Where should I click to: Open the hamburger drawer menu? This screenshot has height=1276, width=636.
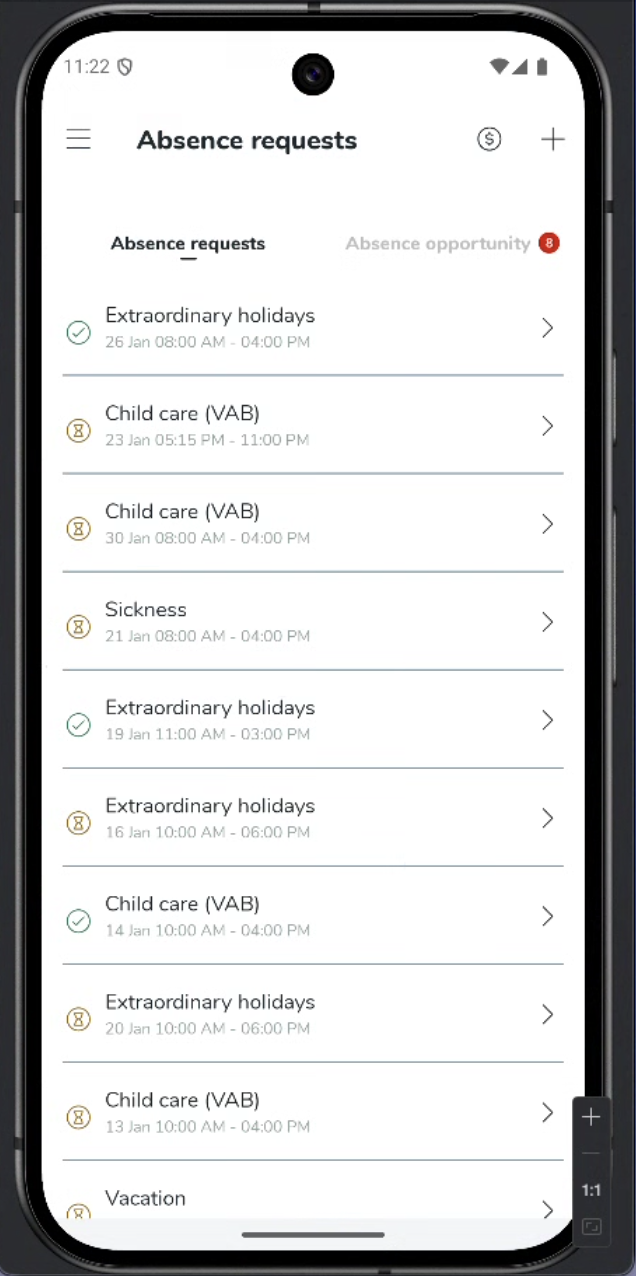coord(79,140)
